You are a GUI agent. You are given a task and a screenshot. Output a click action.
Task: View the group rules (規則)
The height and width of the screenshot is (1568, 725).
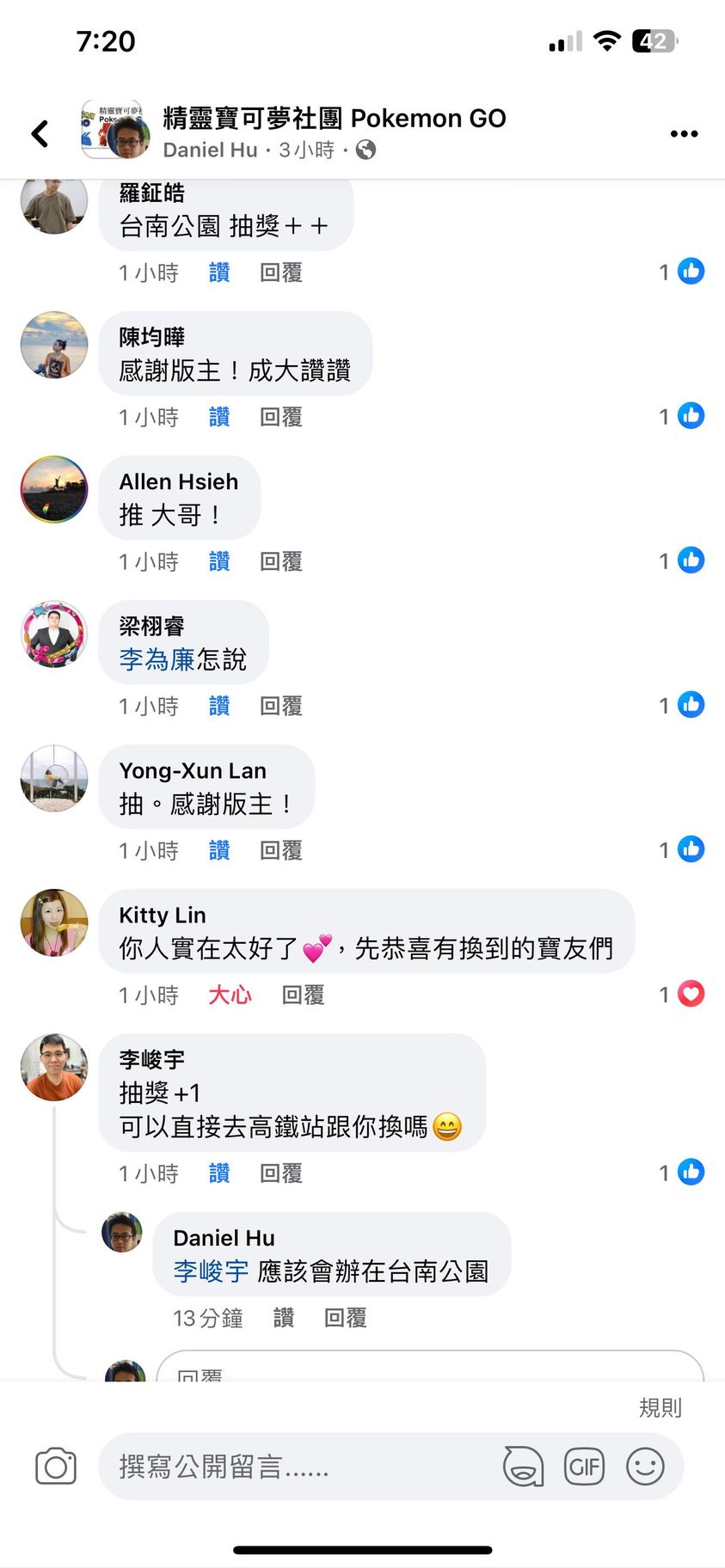660,1407
